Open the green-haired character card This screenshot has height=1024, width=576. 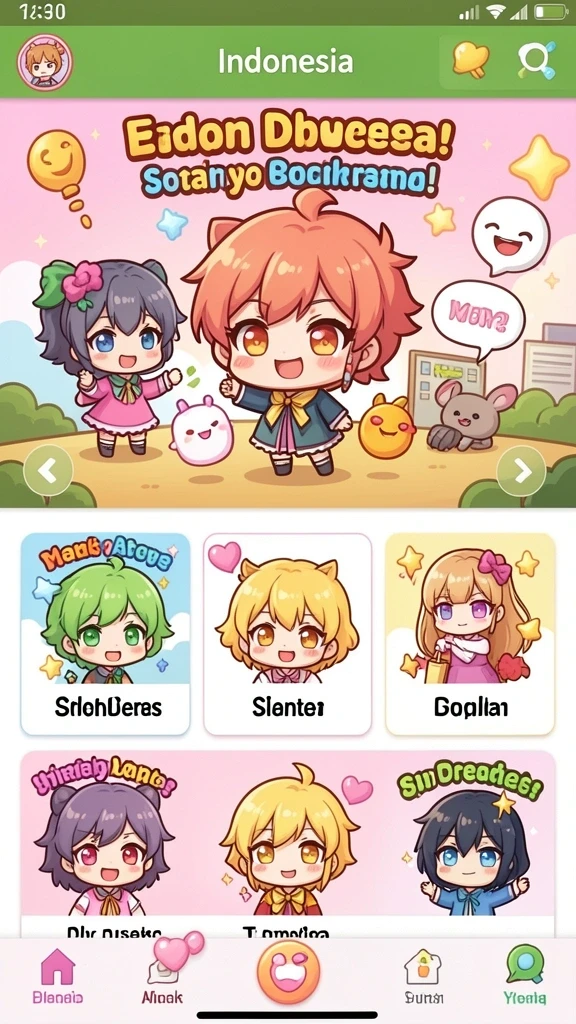coord(105,633)
